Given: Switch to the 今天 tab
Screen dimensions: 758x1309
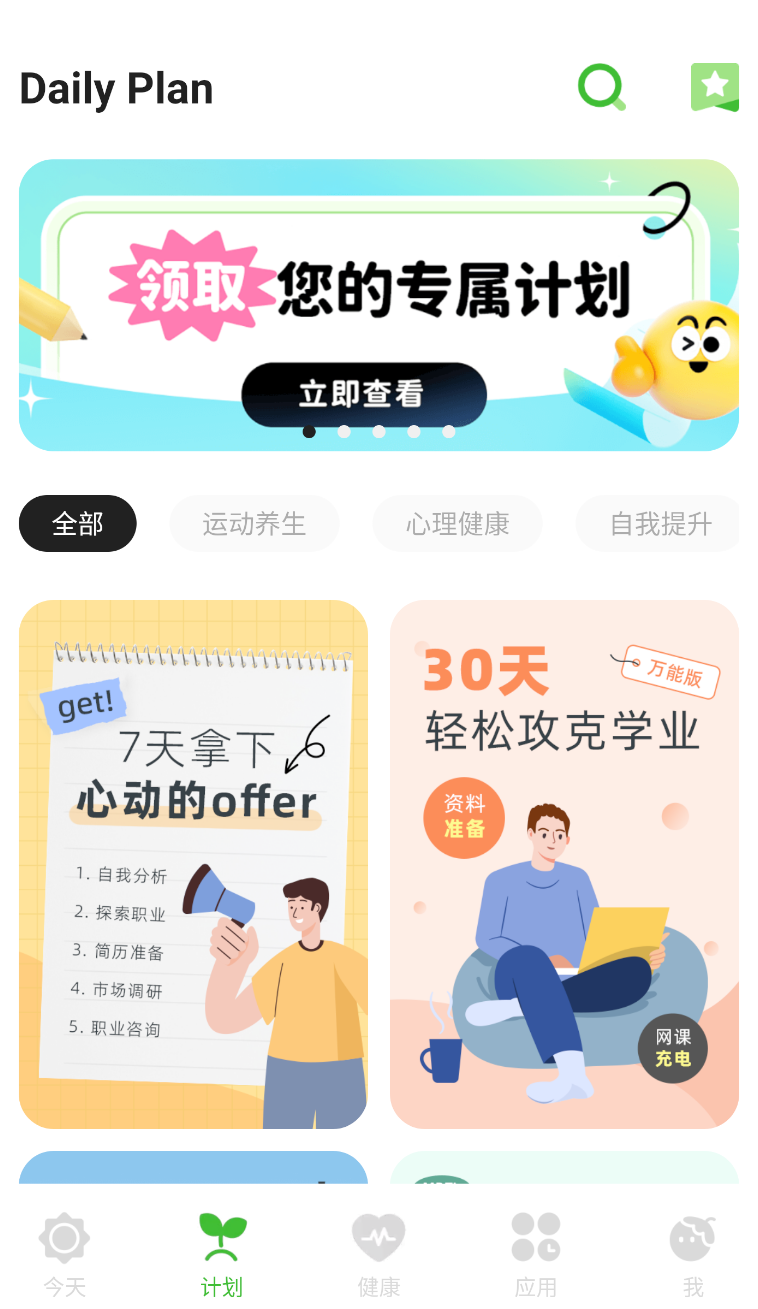Looking at the screenshot, I should click(x=64, y=1254).
